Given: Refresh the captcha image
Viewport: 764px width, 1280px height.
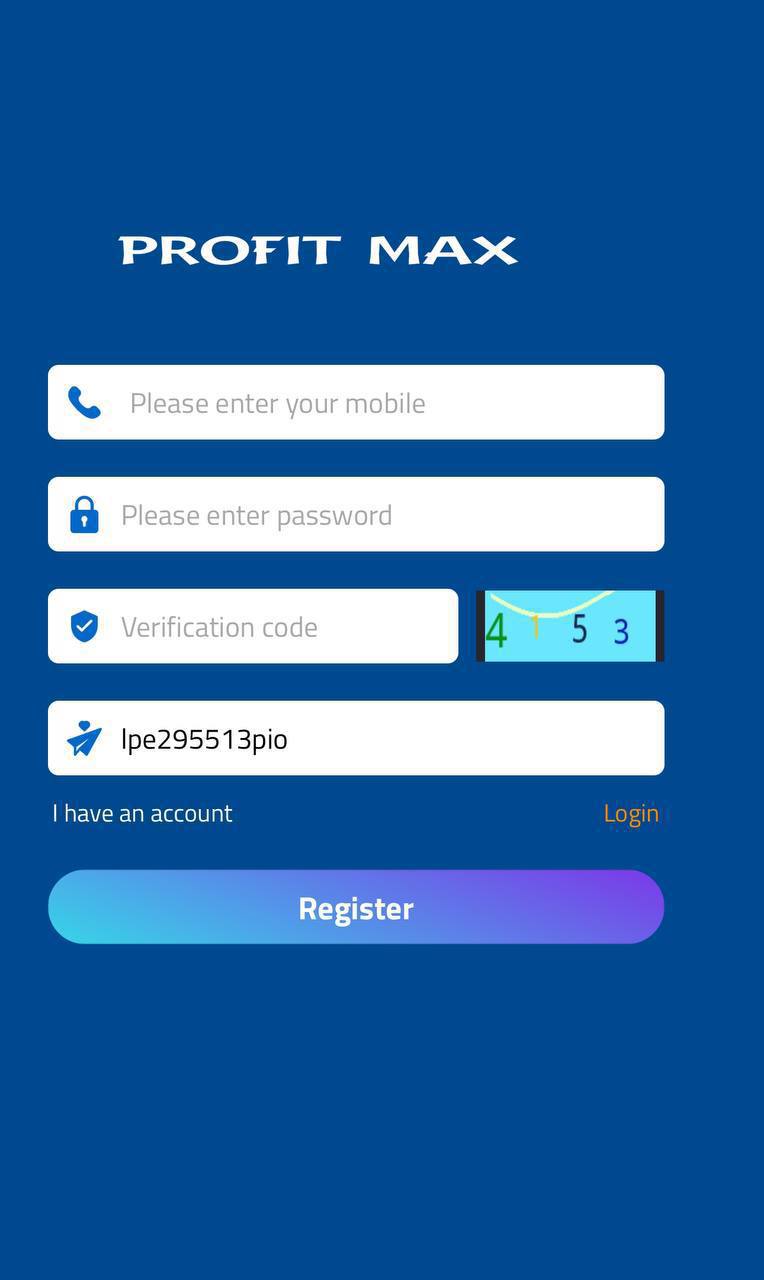Looking at the screenshot, I should point(570,627).
